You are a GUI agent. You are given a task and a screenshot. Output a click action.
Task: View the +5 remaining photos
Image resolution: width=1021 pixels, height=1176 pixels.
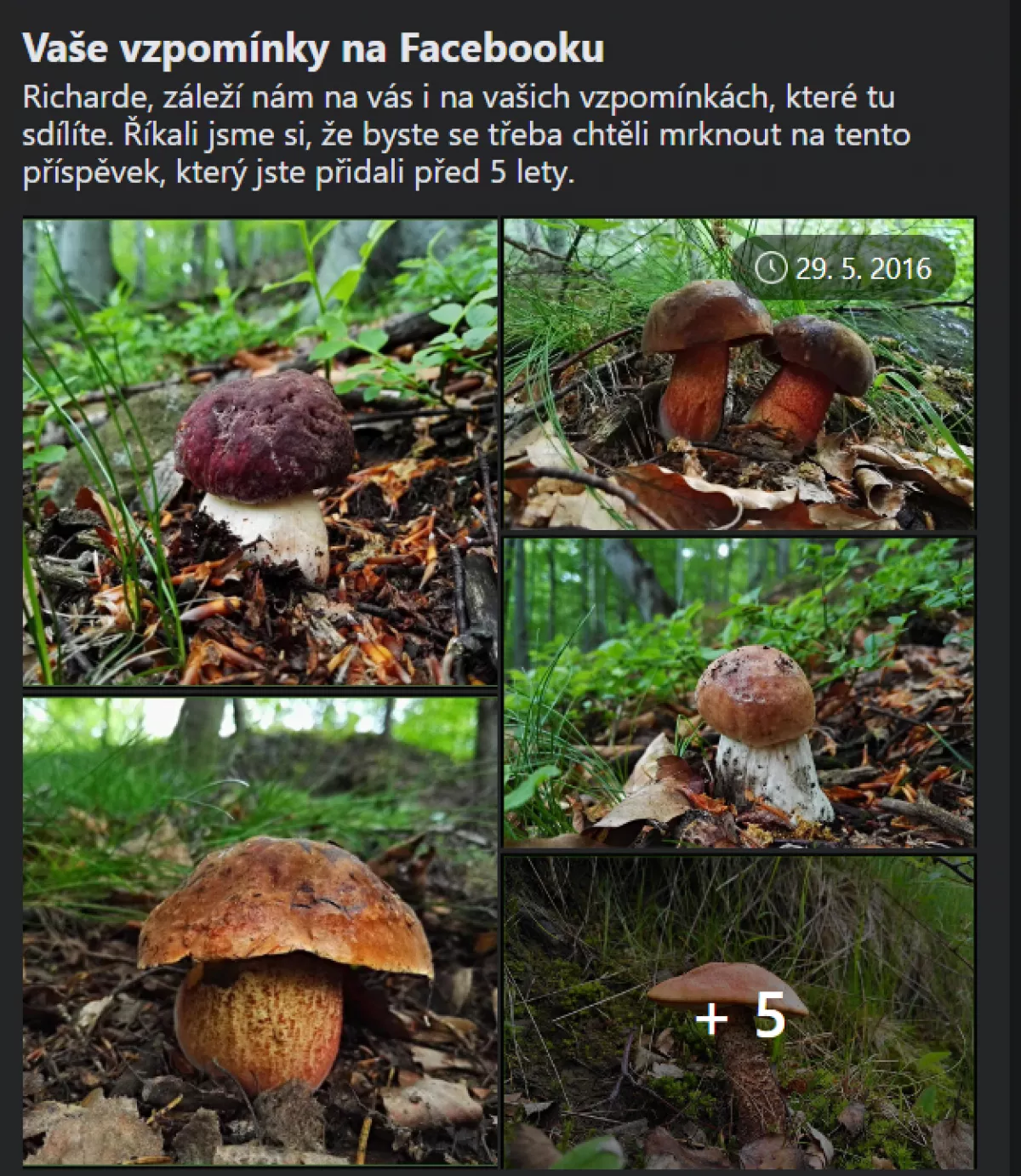(739, 1013)
